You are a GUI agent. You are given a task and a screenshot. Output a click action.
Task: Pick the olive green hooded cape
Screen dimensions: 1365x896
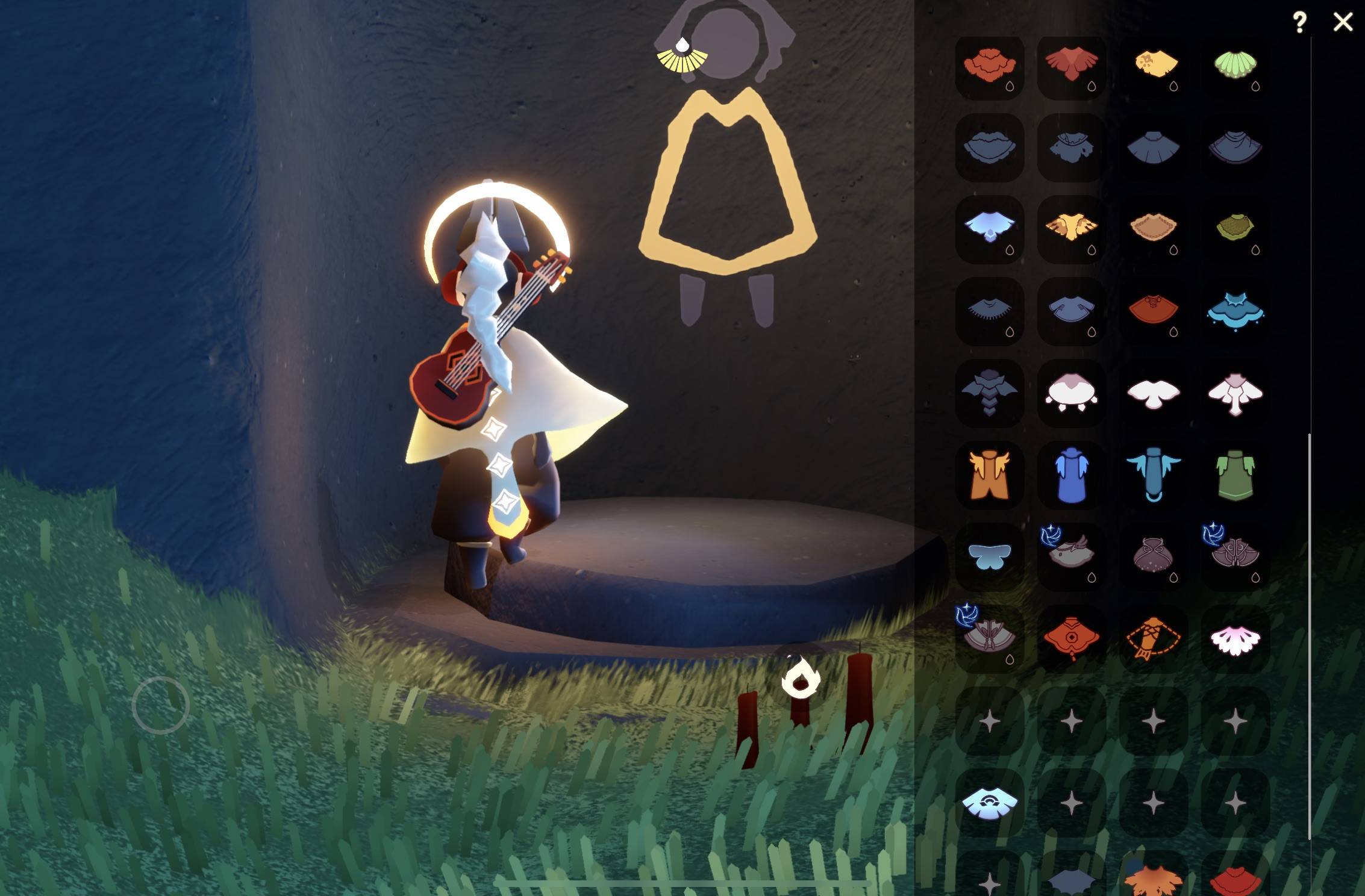point(1235,229)
